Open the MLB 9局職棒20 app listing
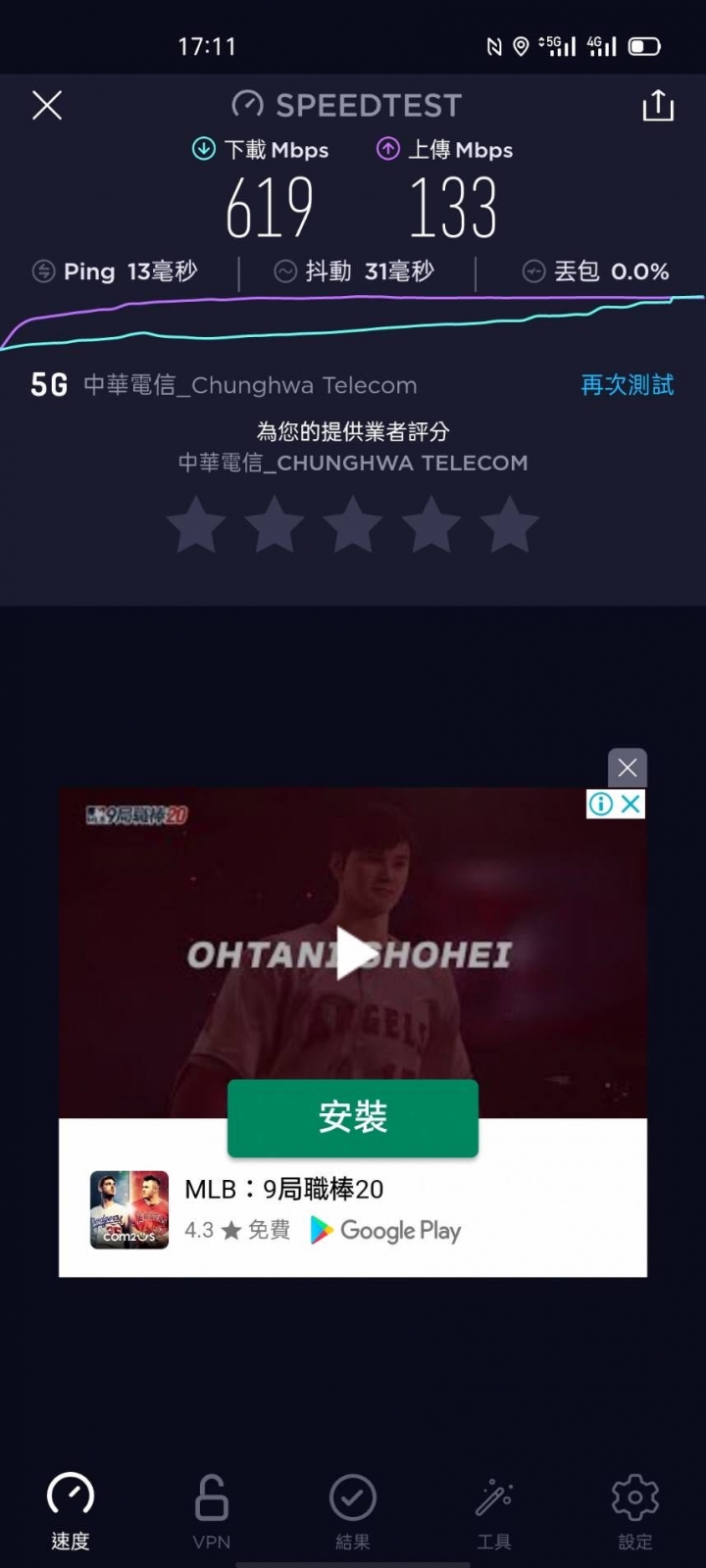This screenshot has width=706, height=1568. (x=284, y=1190)
